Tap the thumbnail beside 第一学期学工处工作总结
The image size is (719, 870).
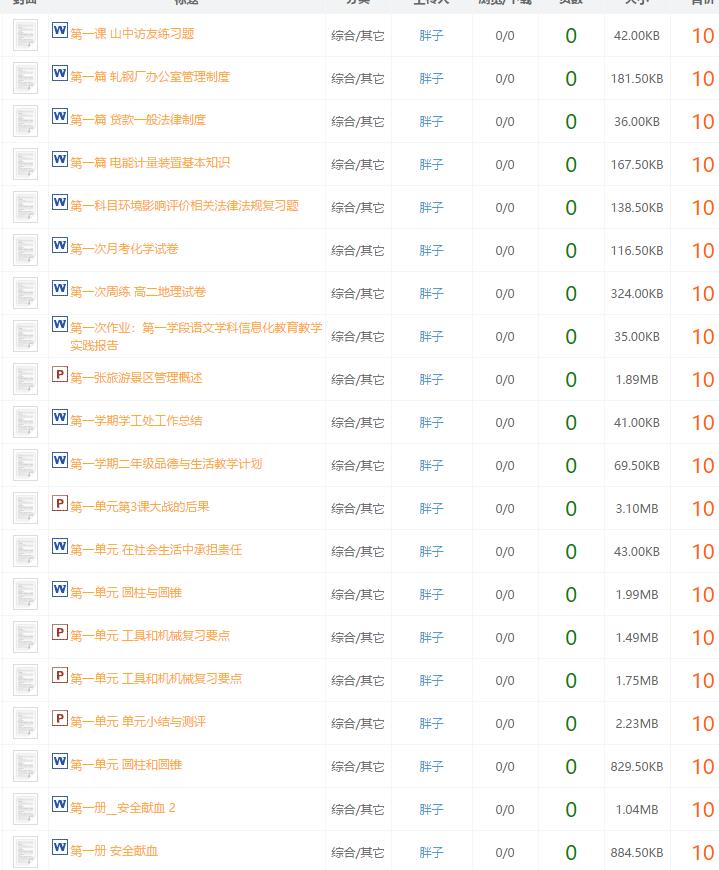pos(25,422)
